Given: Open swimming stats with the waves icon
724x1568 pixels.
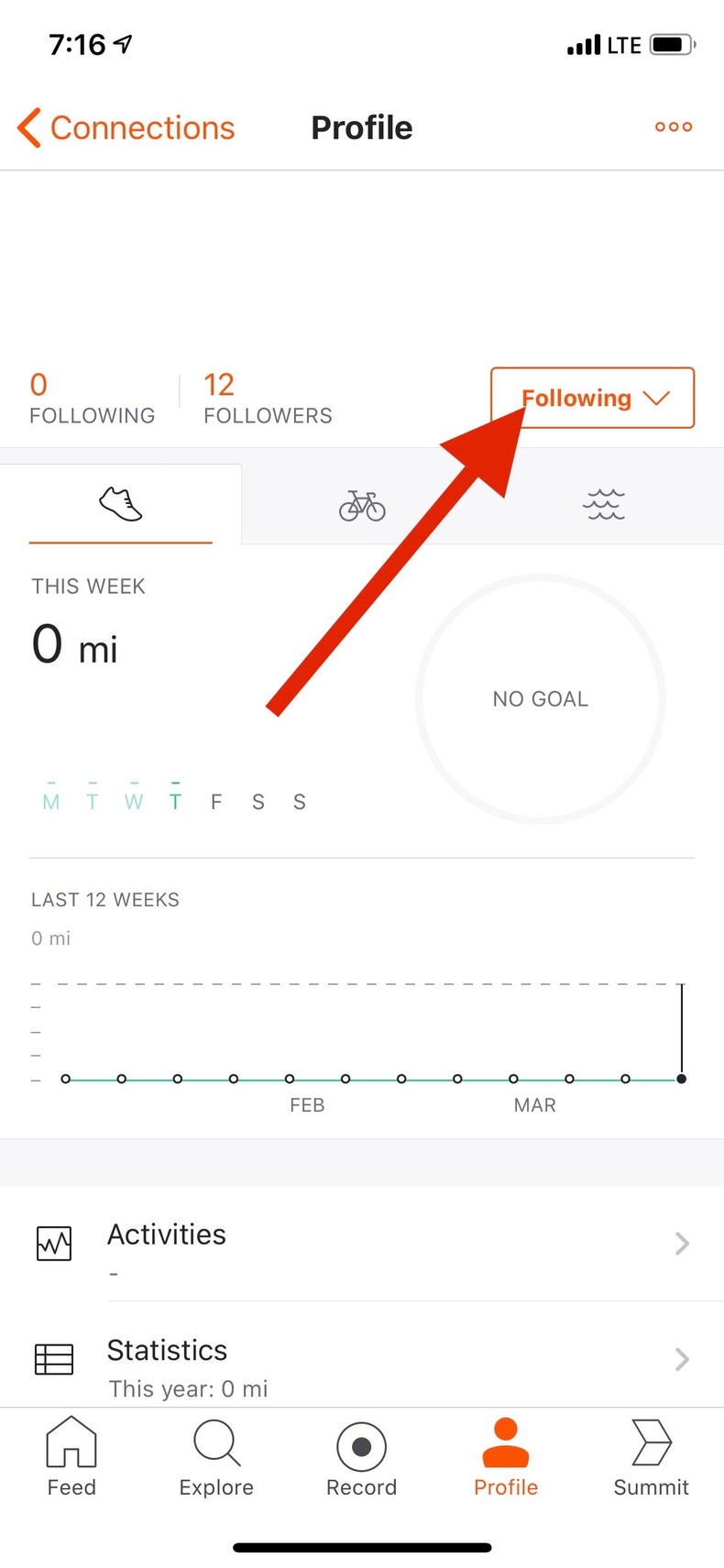Looking at the screenshot, I should pyautogui.click(x=602, y=502).
